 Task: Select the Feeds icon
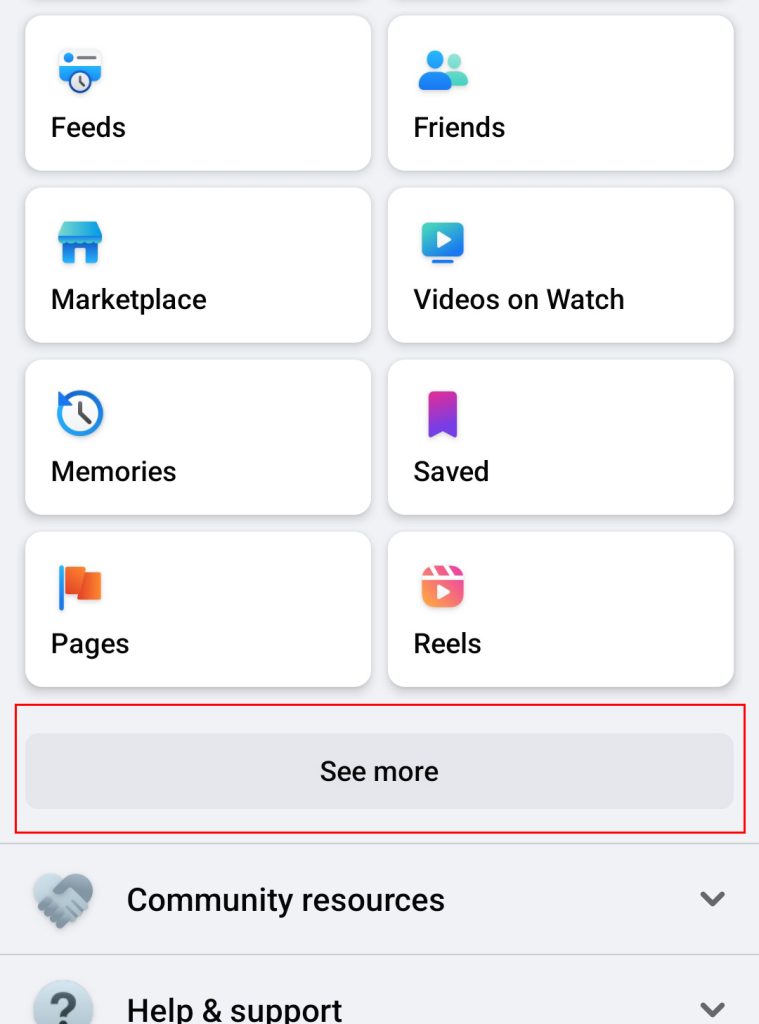[79, 70]
